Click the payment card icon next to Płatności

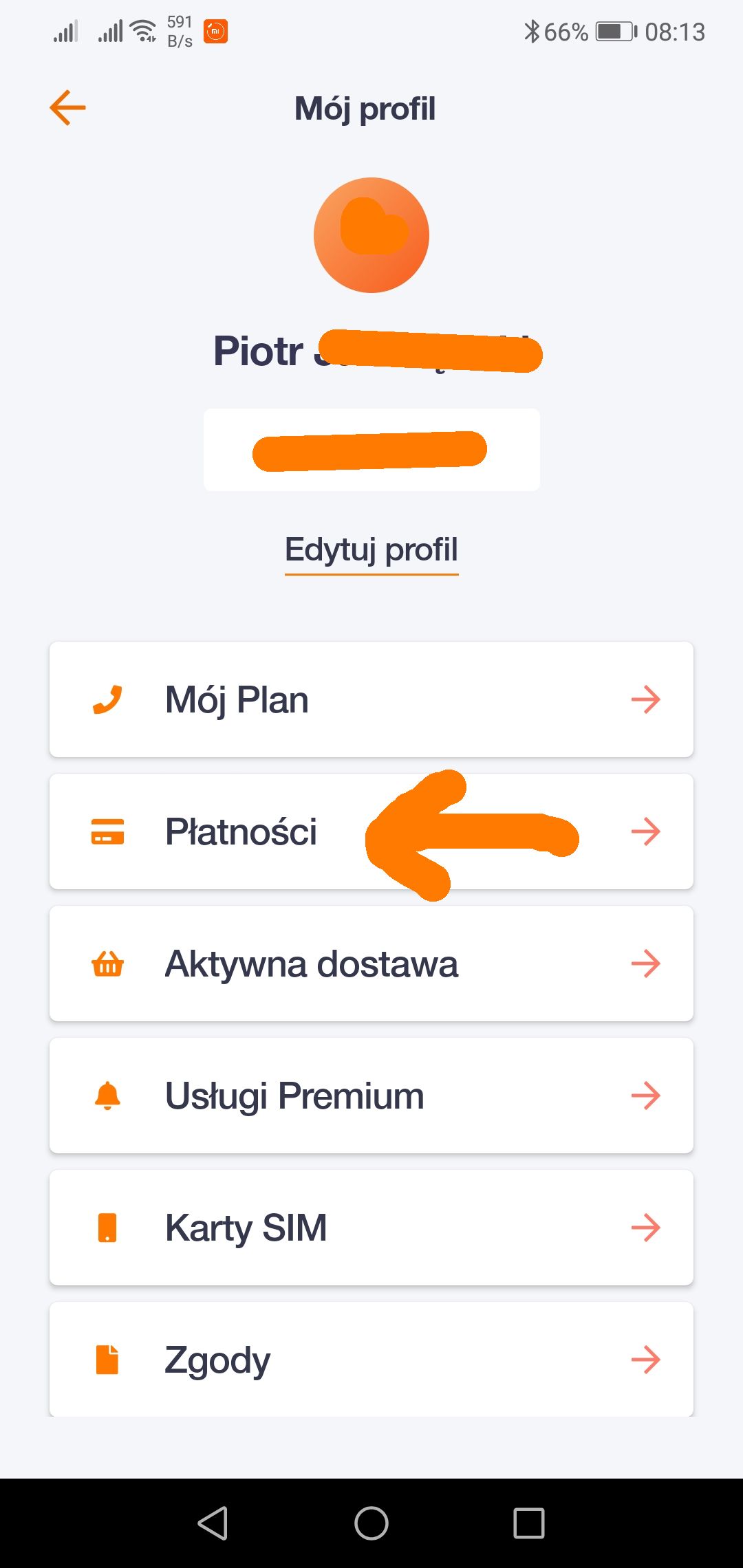[107, 831]
